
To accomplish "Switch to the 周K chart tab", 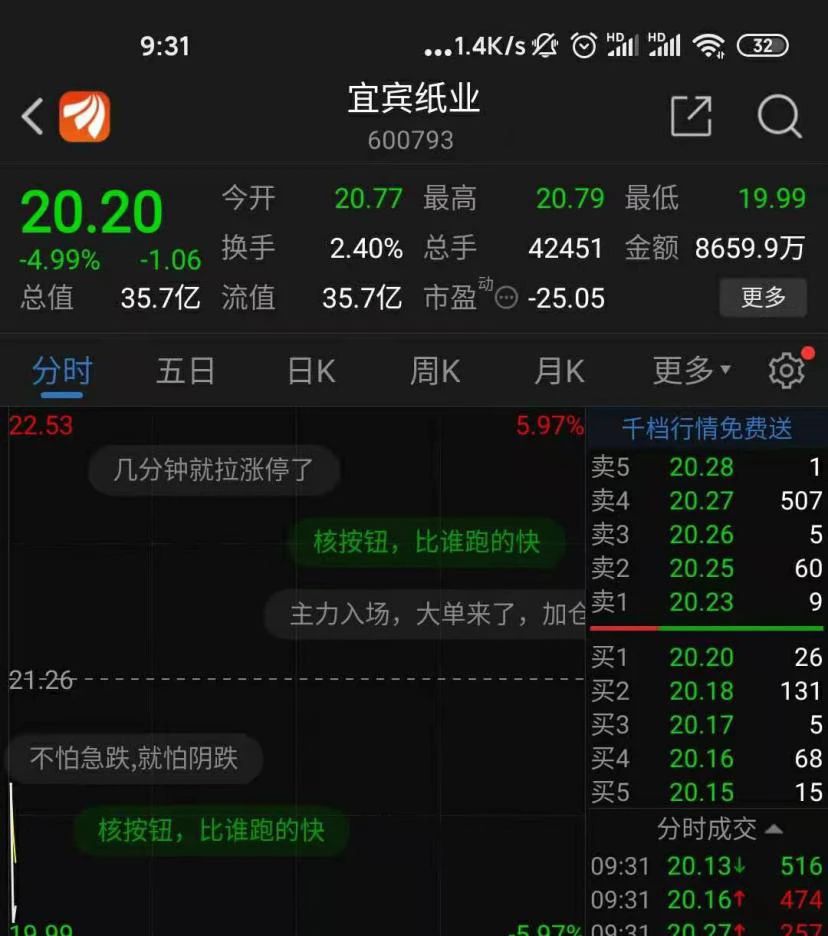I will pos(435,371).
